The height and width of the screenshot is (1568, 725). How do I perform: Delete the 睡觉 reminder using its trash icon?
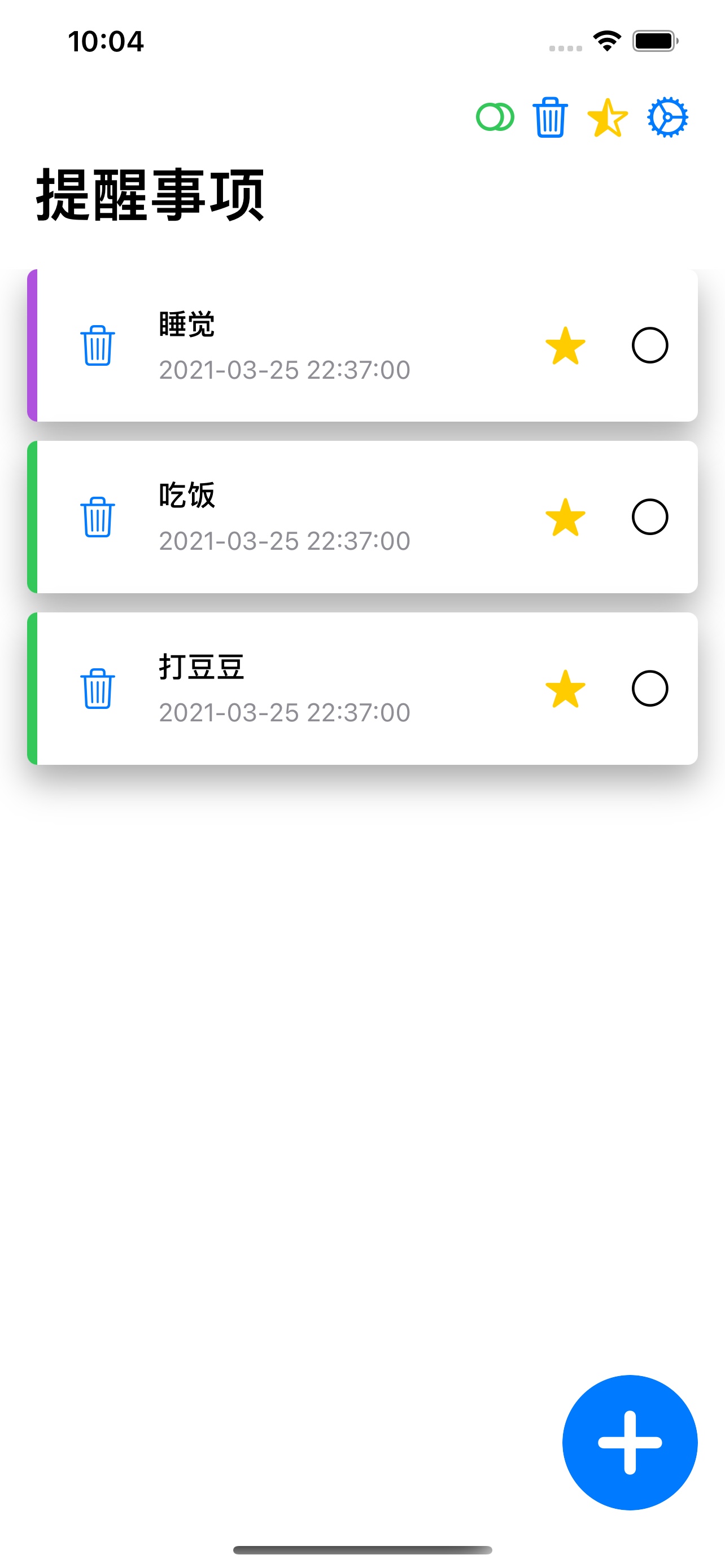(97, 346)
